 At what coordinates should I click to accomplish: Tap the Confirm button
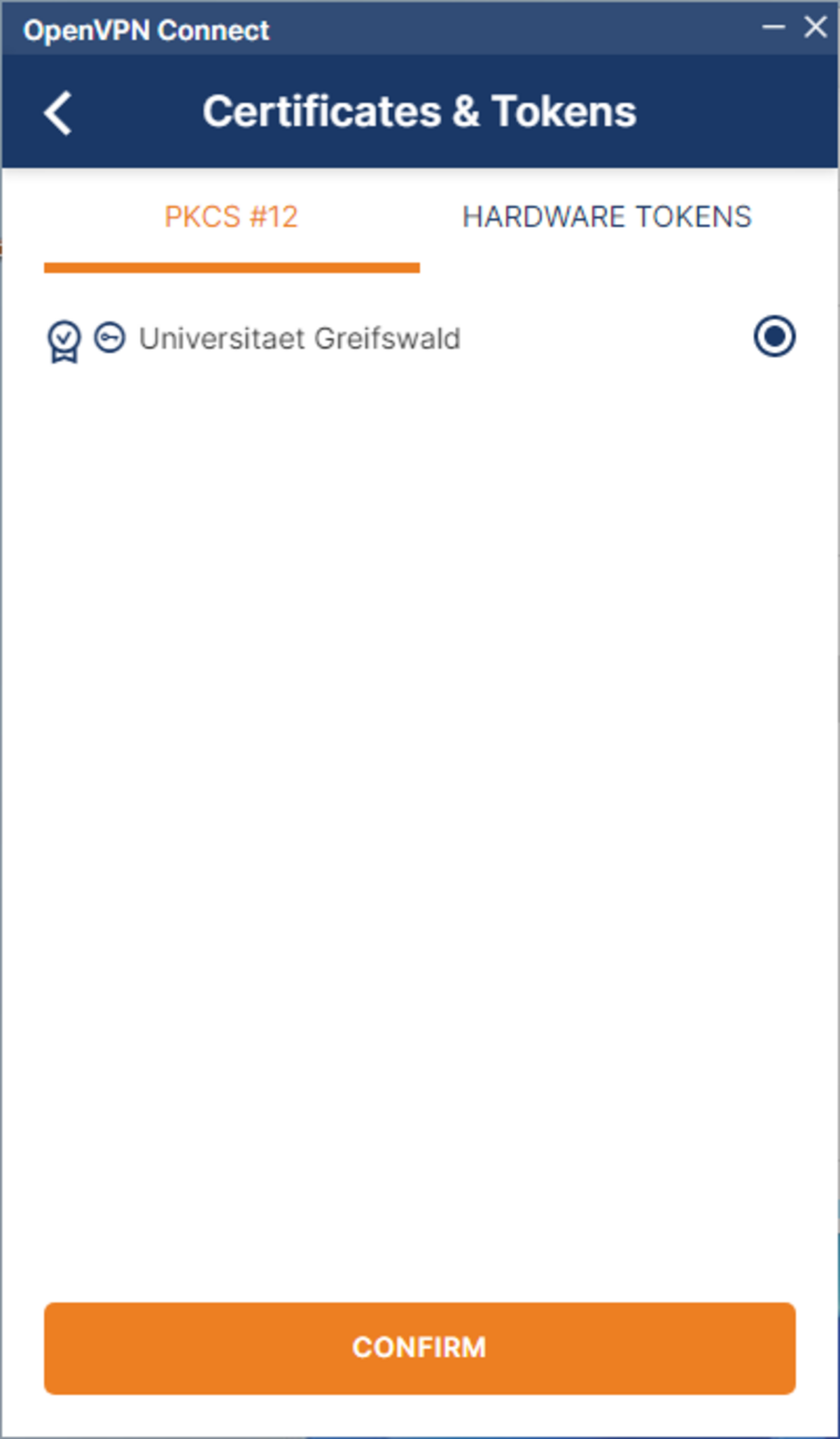(419, 1347)
